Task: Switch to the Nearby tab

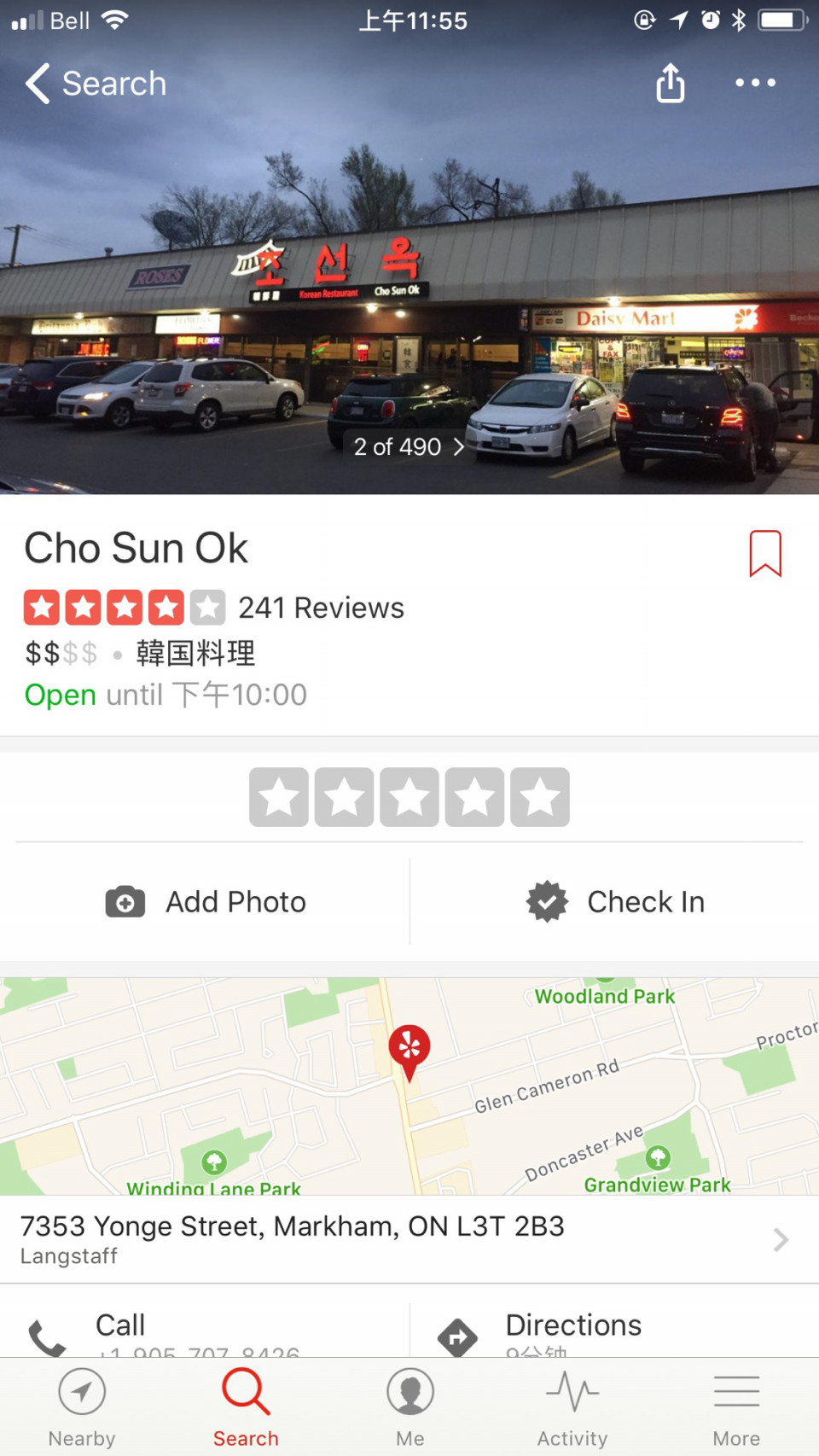Action: (82, 1408)
